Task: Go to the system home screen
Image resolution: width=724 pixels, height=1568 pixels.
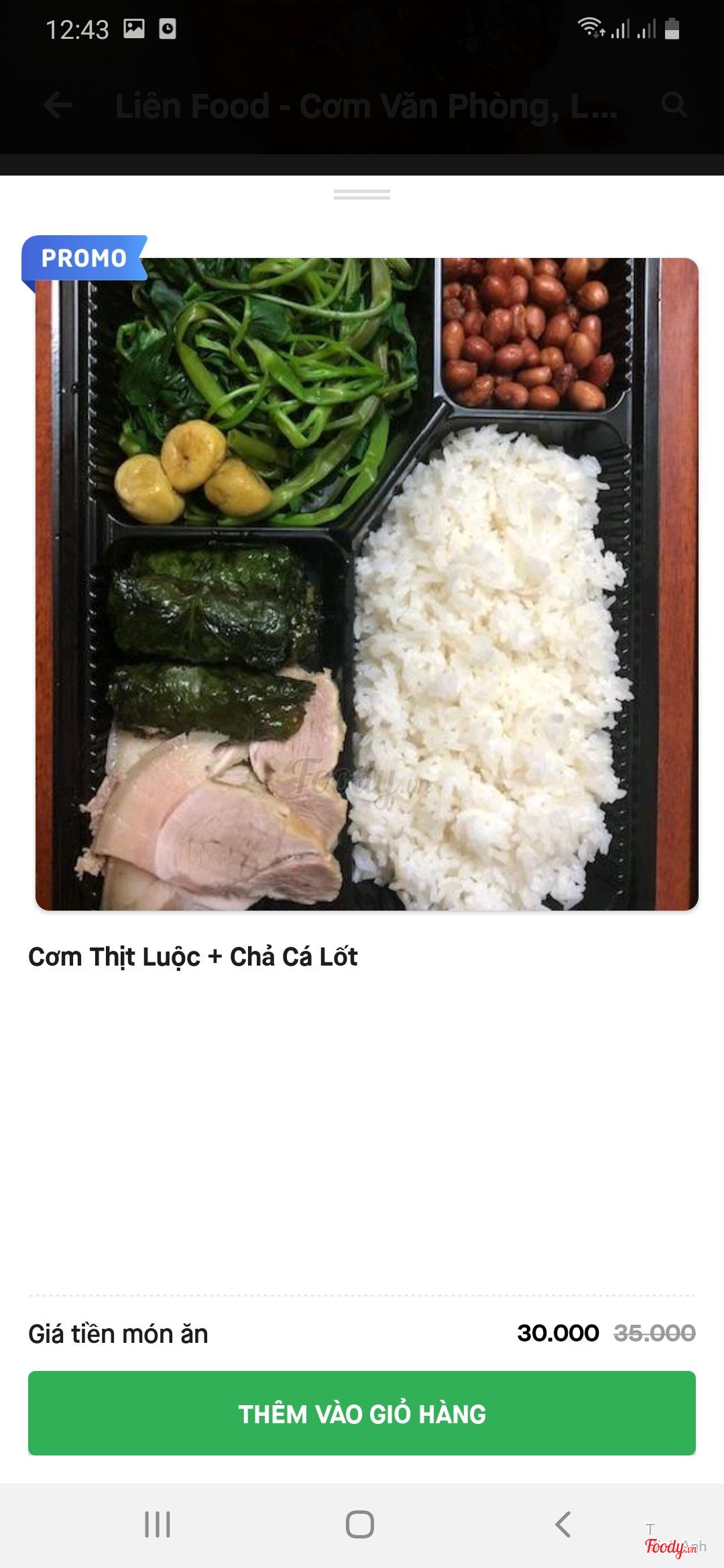Action: tap(360, 1524)
